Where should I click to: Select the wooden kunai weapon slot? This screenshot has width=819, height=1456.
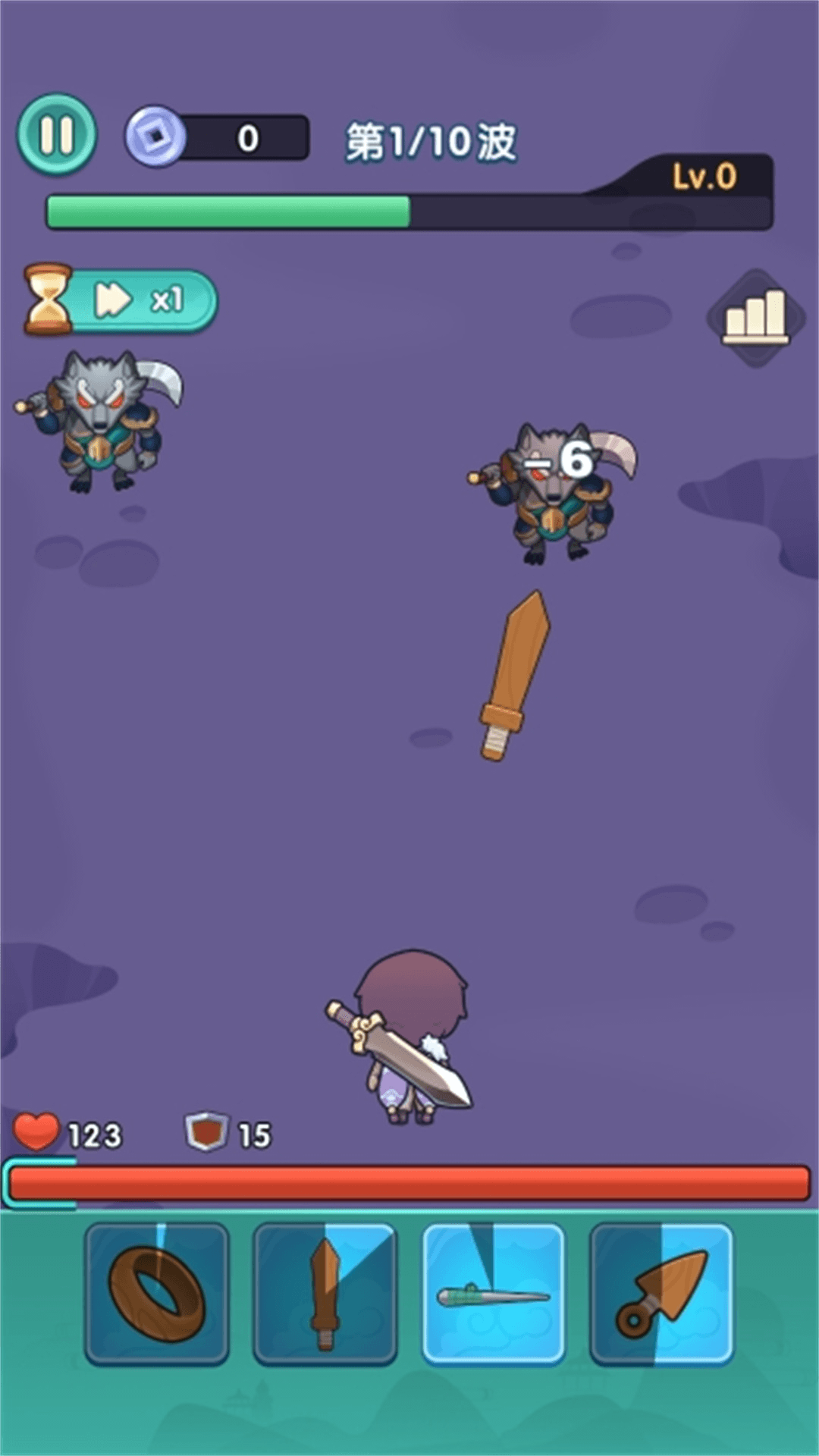pyautogui.click(x=661, y=1294)
